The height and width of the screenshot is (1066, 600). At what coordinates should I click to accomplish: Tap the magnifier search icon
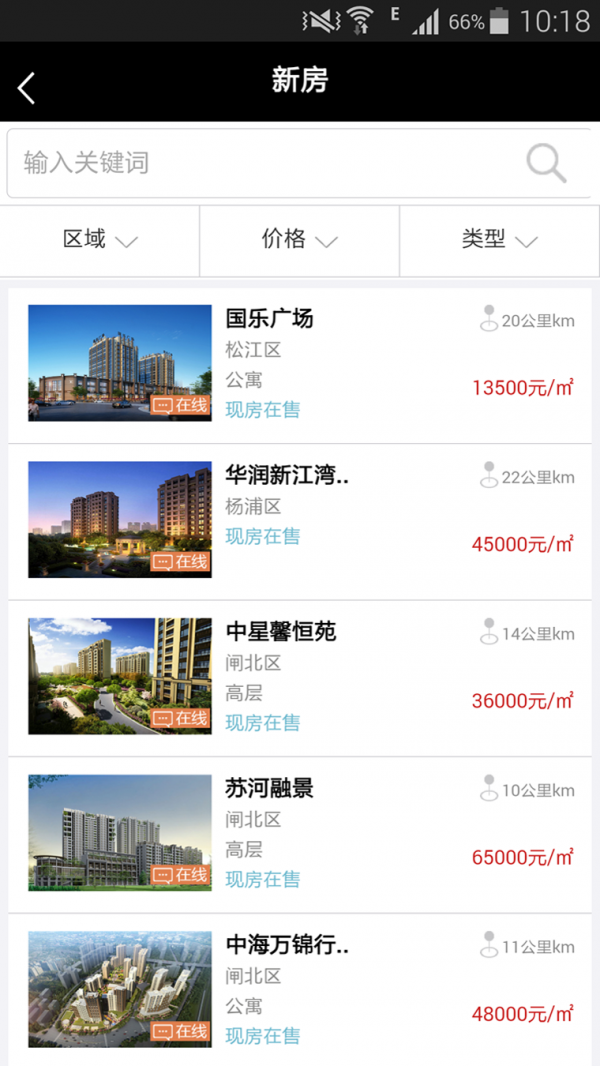coord(546,162)
